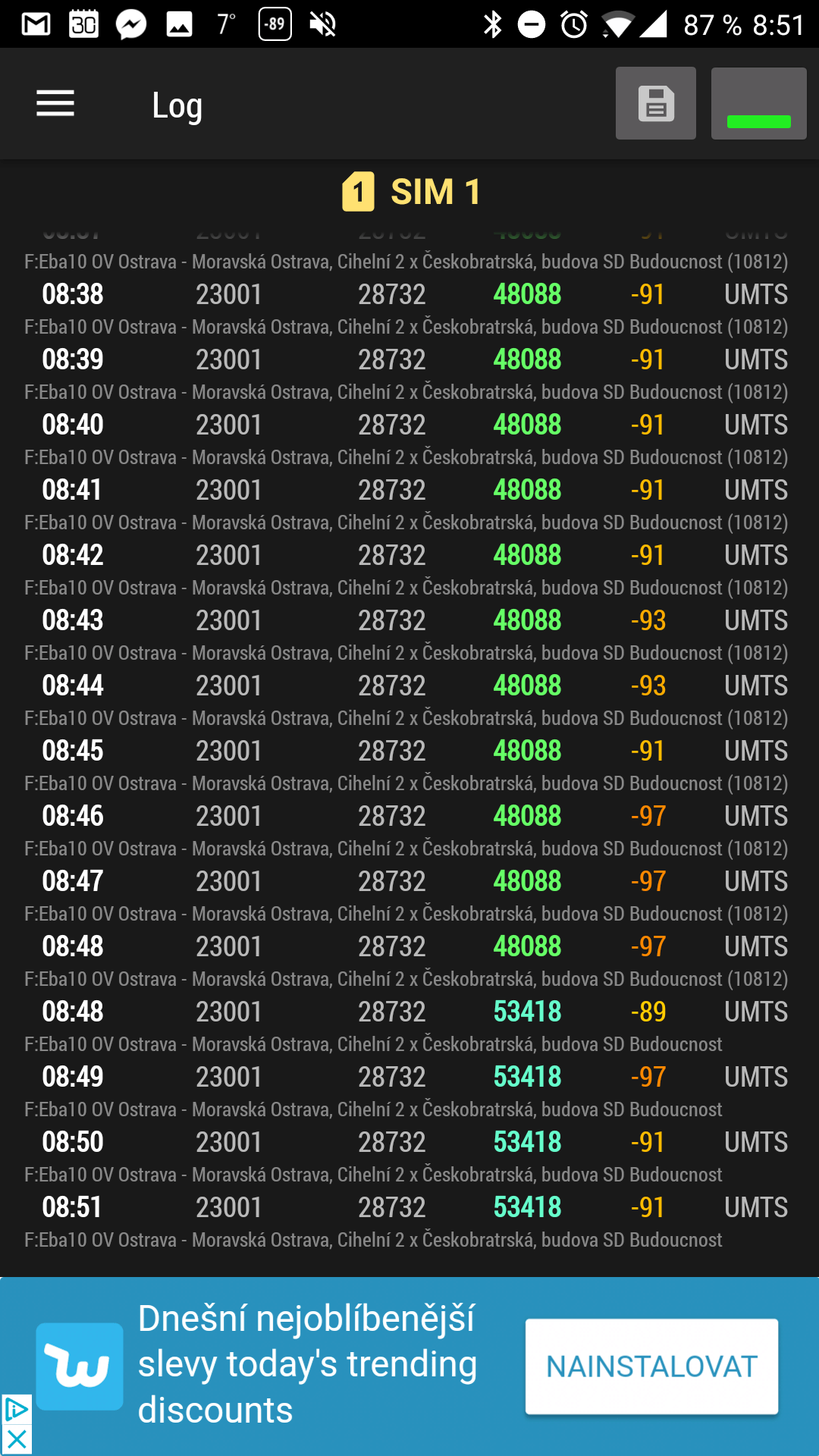The height and width of the screenshot is (1456, 819).
Task: Open the hamburger navigation menu
Action: point(55,104)
